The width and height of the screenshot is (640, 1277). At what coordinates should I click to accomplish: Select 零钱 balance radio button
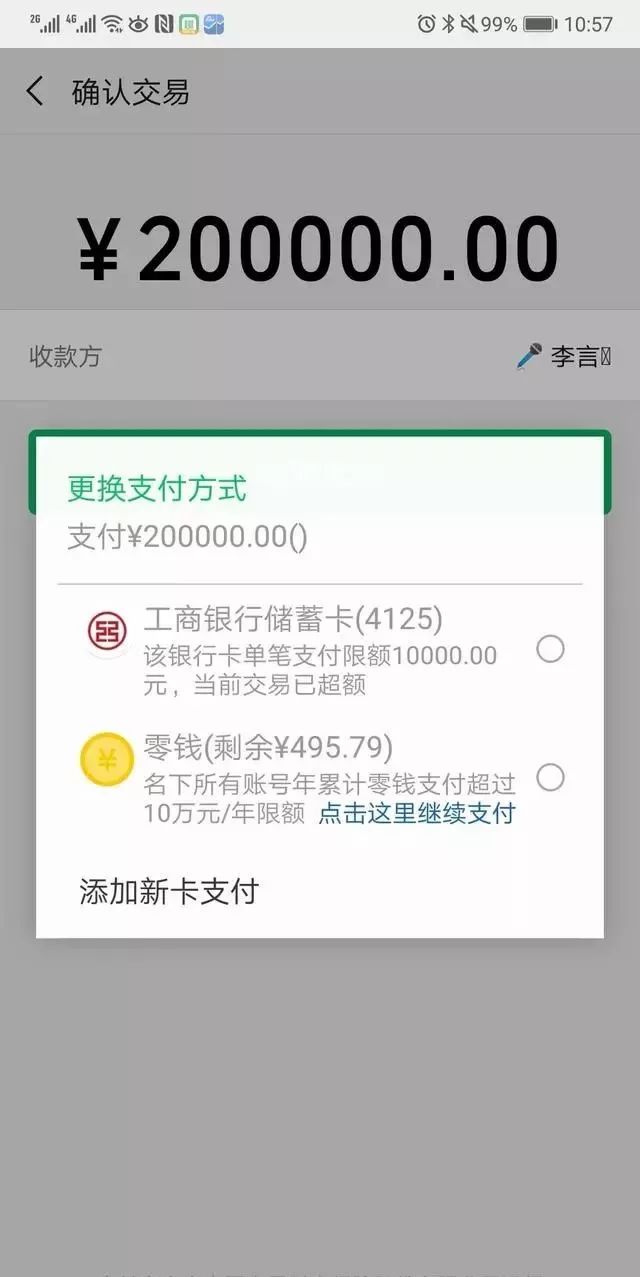(550, 777)
